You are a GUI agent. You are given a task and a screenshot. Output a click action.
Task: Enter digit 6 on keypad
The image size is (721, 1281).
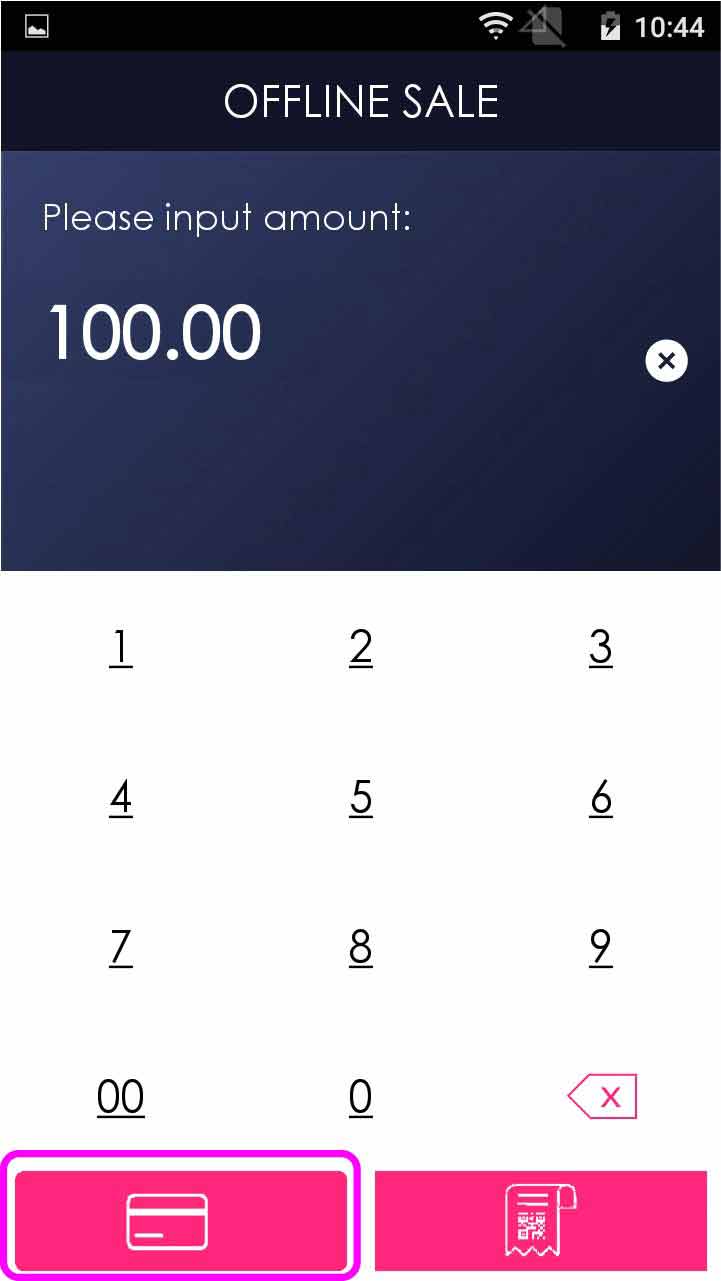coord(600,798)
